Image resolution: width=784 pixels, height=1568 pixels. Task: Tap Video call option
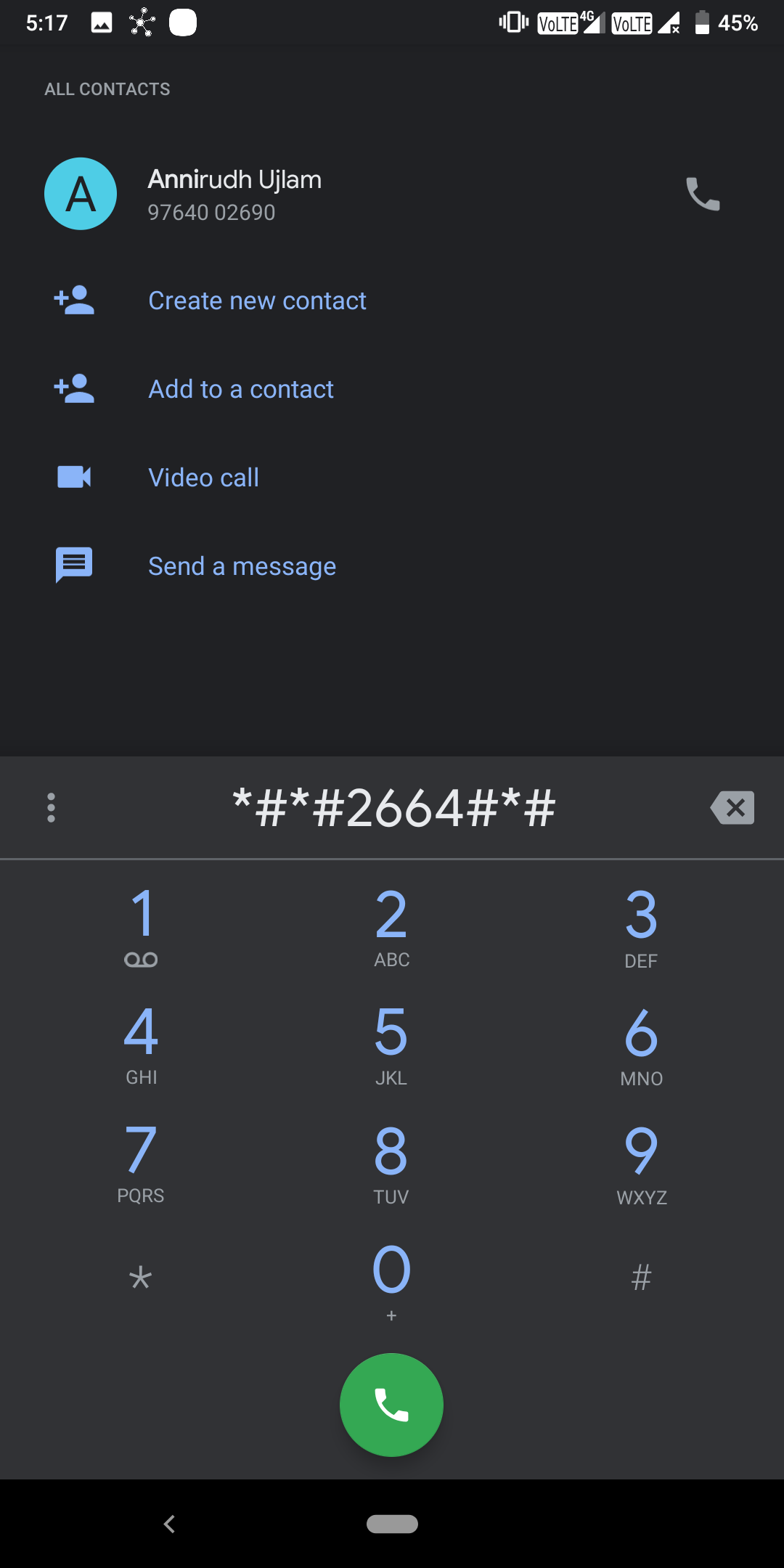(x=203, y=477)
